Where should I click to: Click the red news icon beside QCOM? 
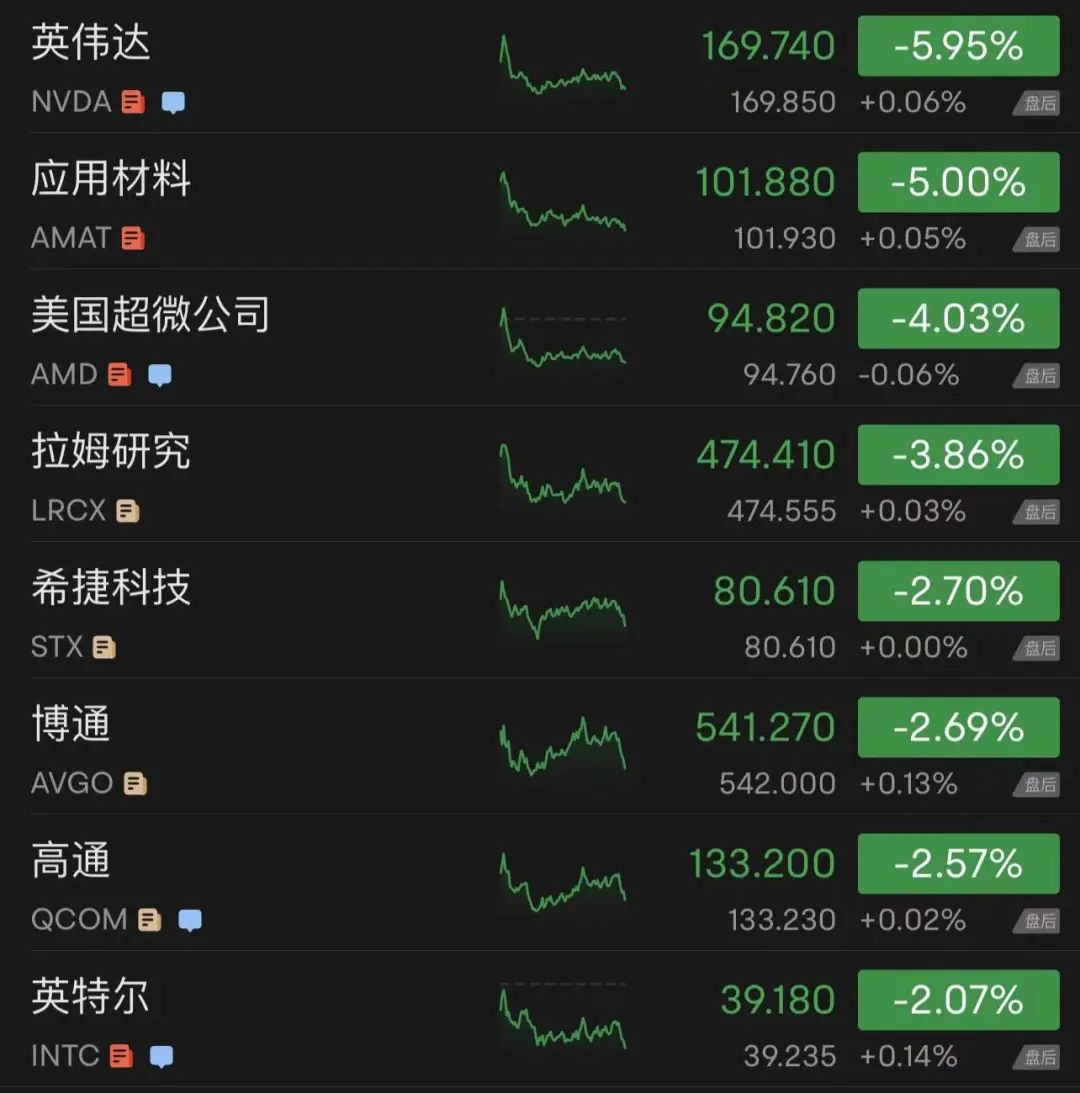pyautogui.click(x=150, y=920)
